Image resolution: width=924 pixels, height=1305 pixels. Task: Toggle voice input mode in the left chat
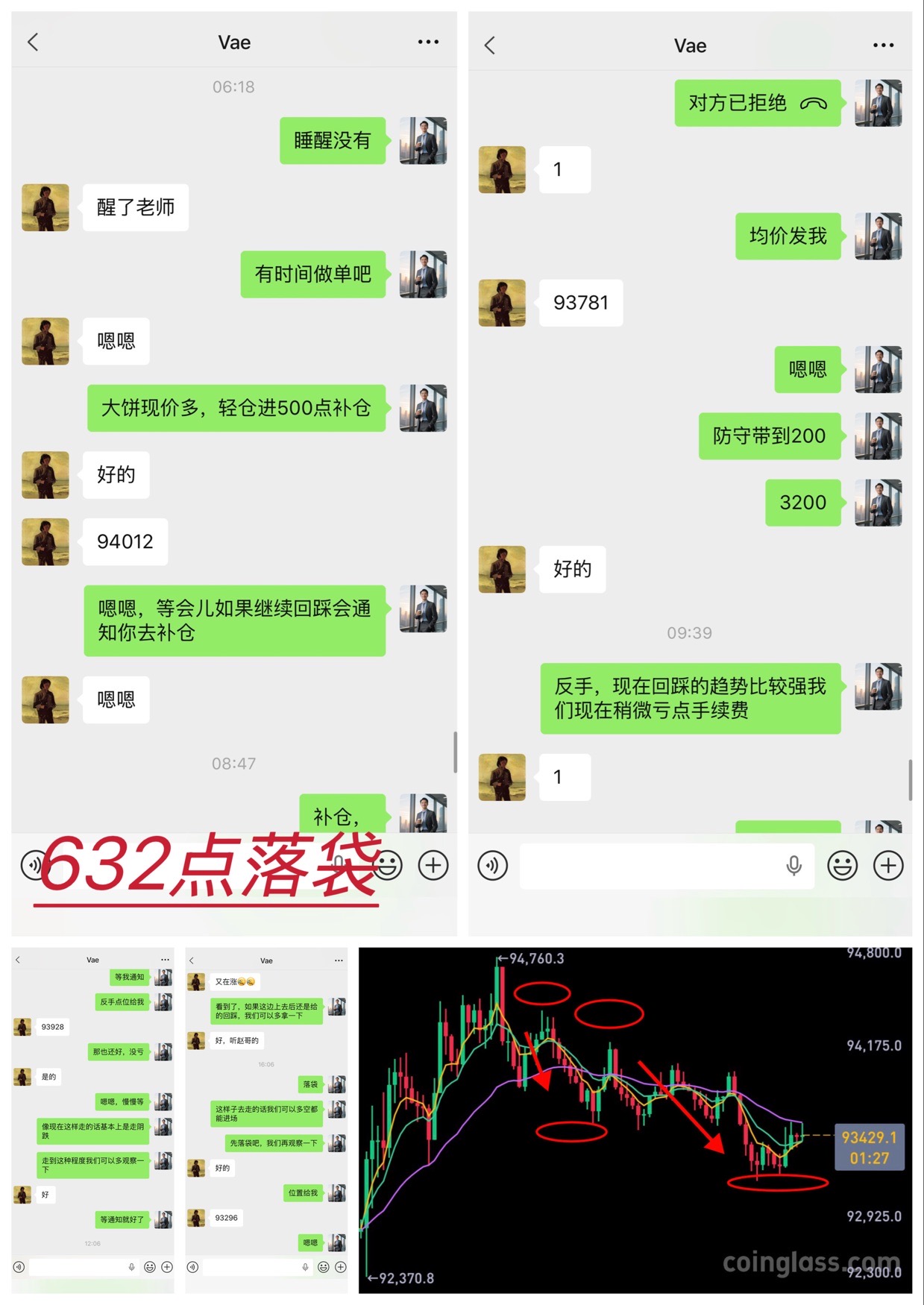click(x=31, y=865)
